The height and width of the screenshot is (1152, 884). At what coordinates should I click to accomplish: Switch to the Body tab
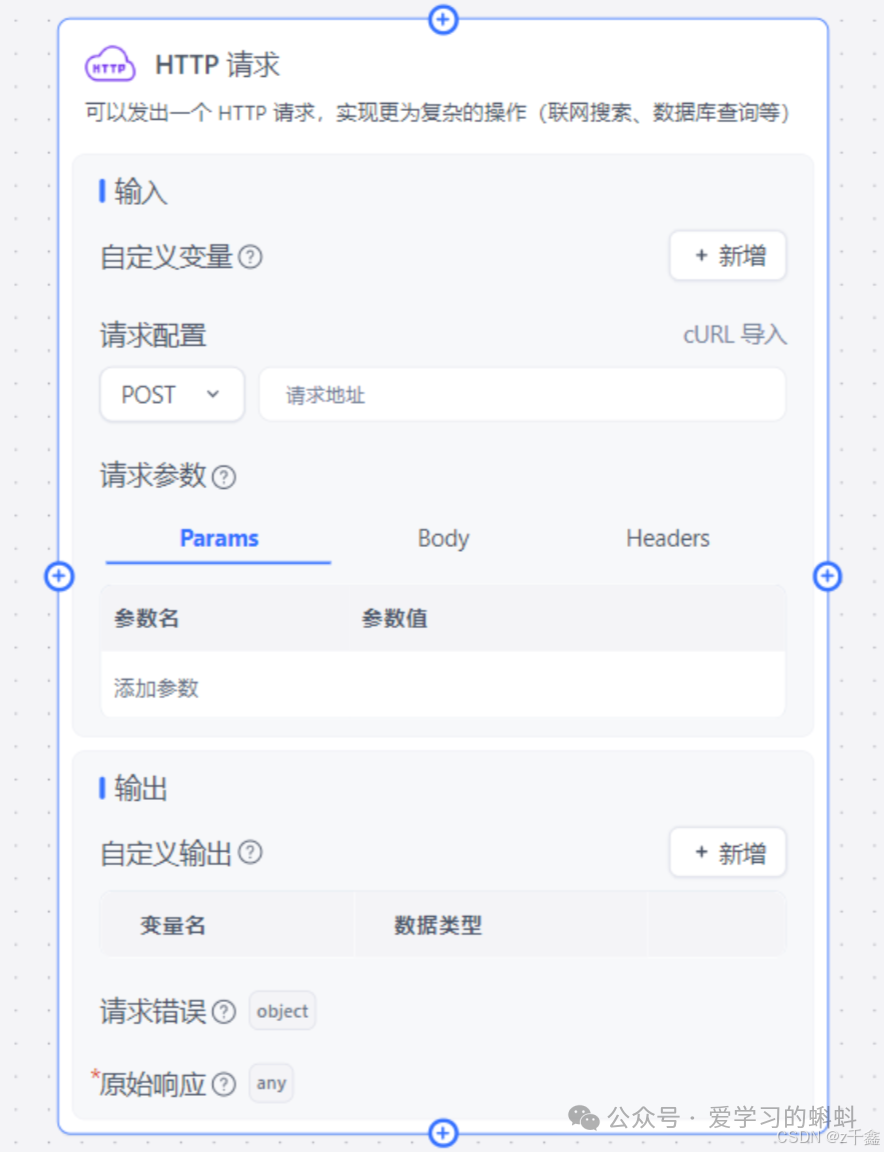pyautogui.click(x=443, y=538)
